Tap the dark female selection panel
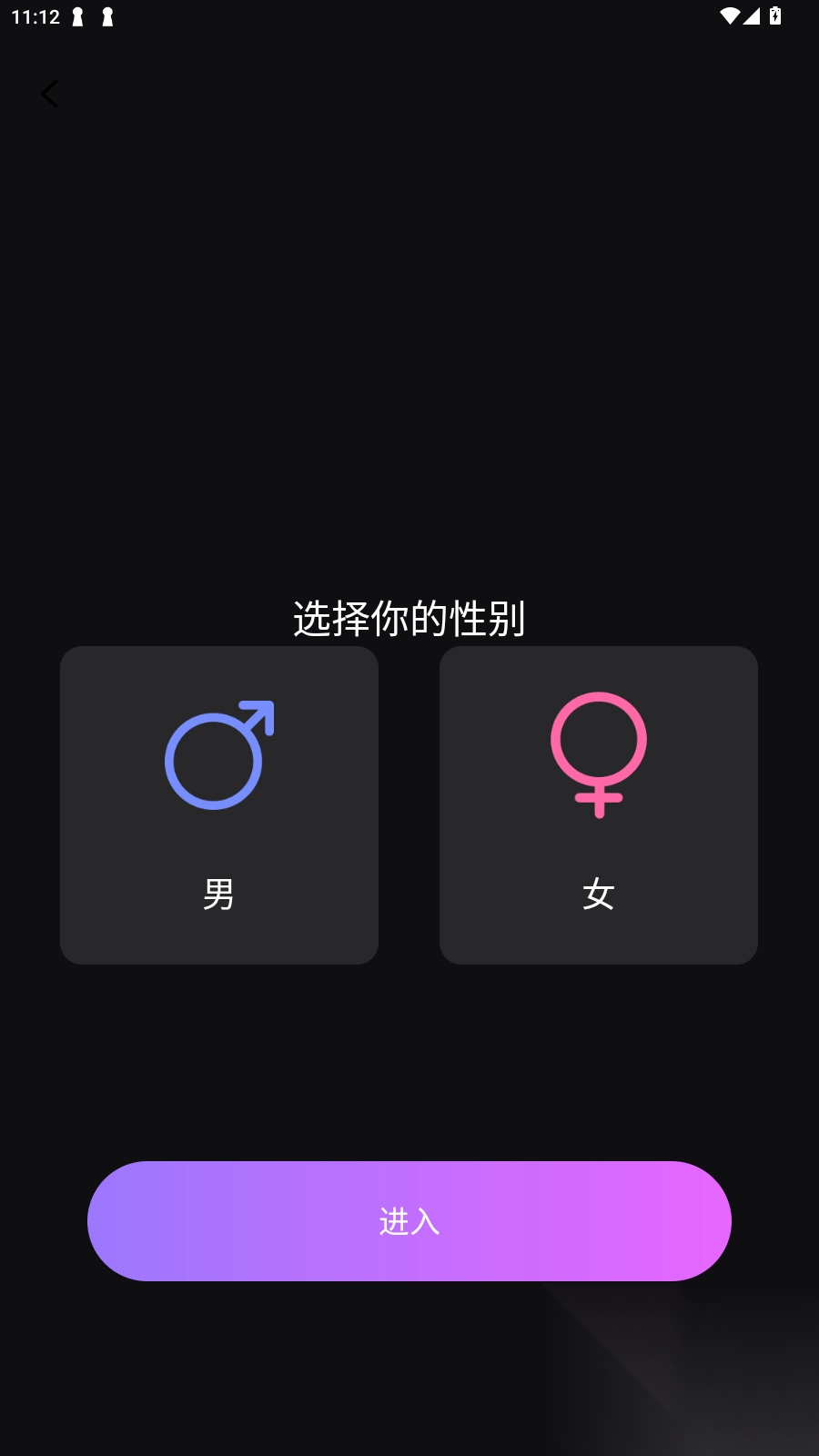 (x=598, y=805)
